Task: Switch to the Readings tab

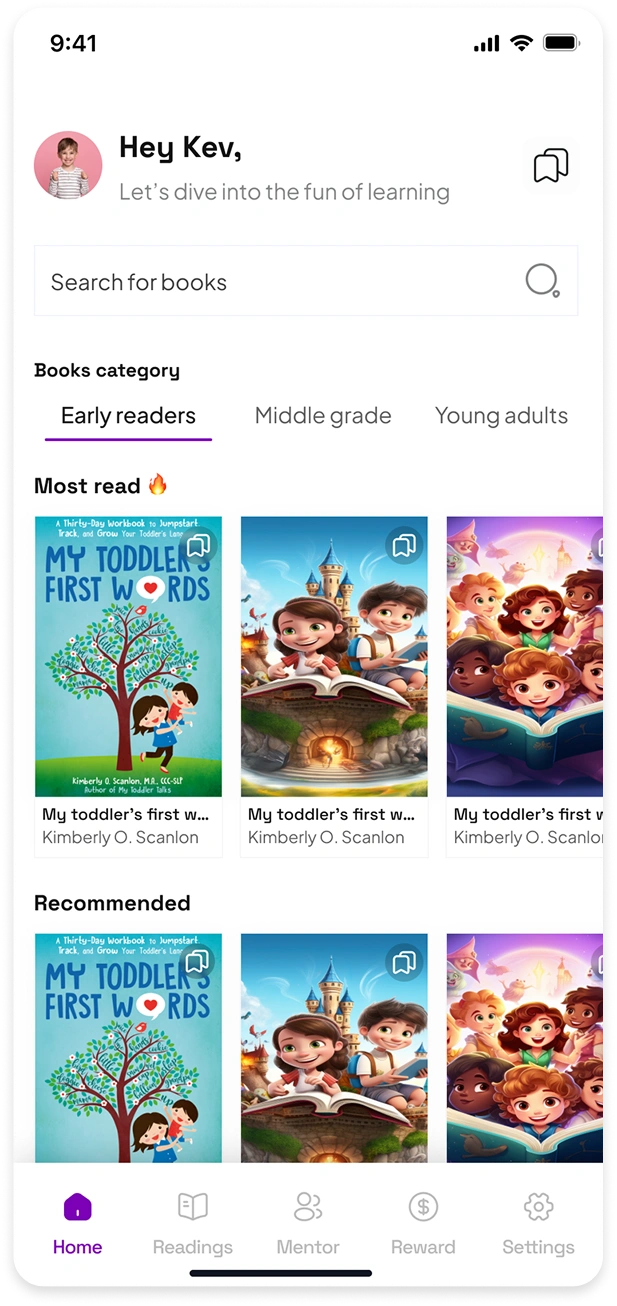Action: 192,1223
